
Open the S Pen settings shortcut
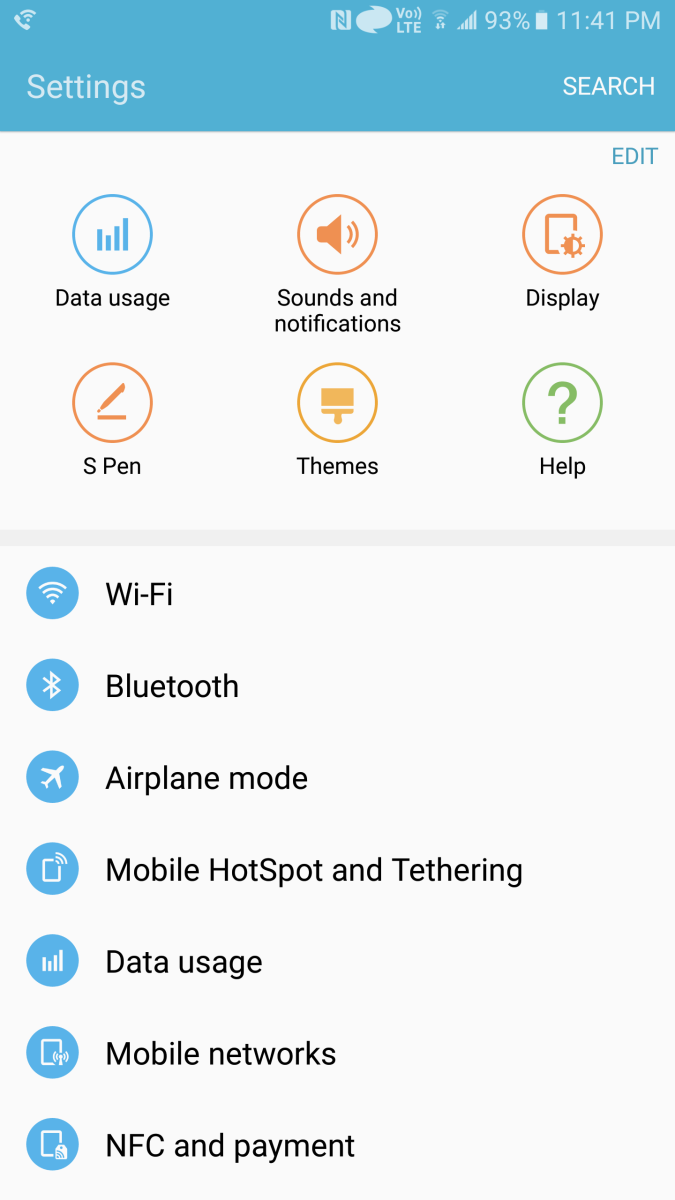[112, 403]
